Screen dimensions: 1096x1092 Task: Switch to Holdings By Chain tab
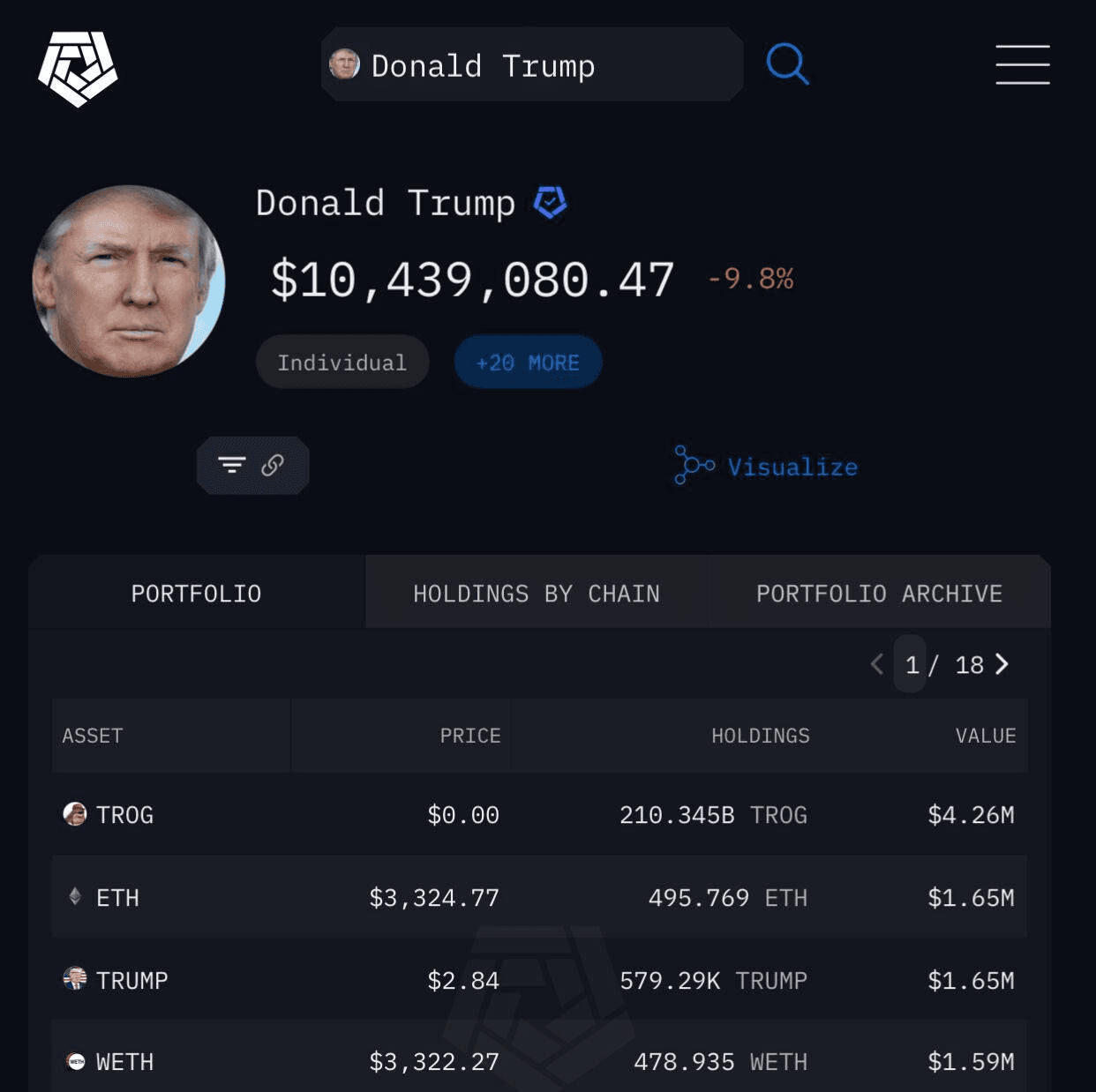point(537,594)
